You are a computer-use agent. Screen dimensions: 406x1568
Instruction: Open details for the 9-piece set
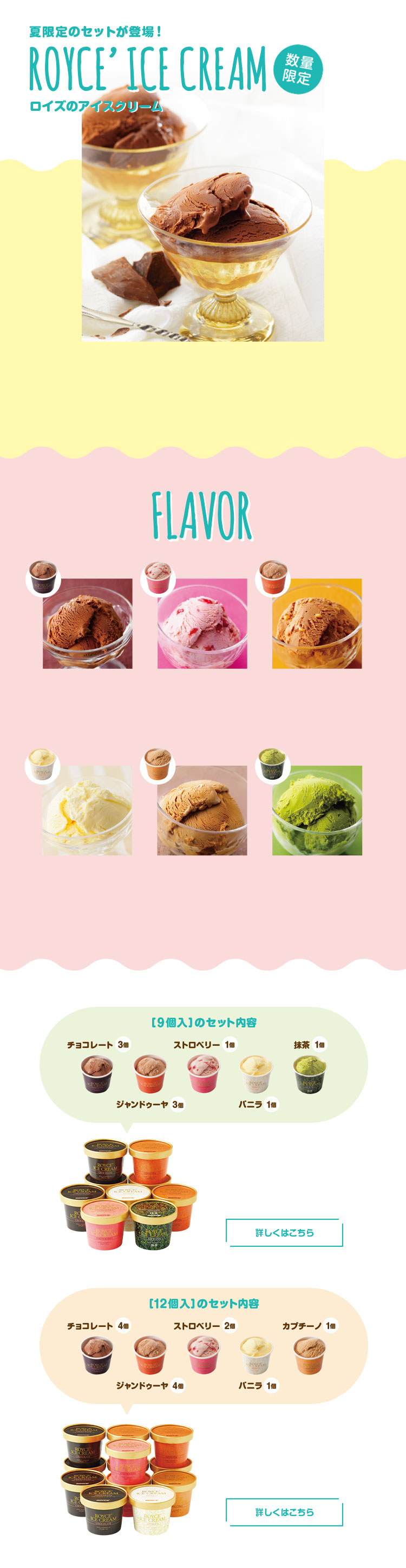[x=284, y=1232]
